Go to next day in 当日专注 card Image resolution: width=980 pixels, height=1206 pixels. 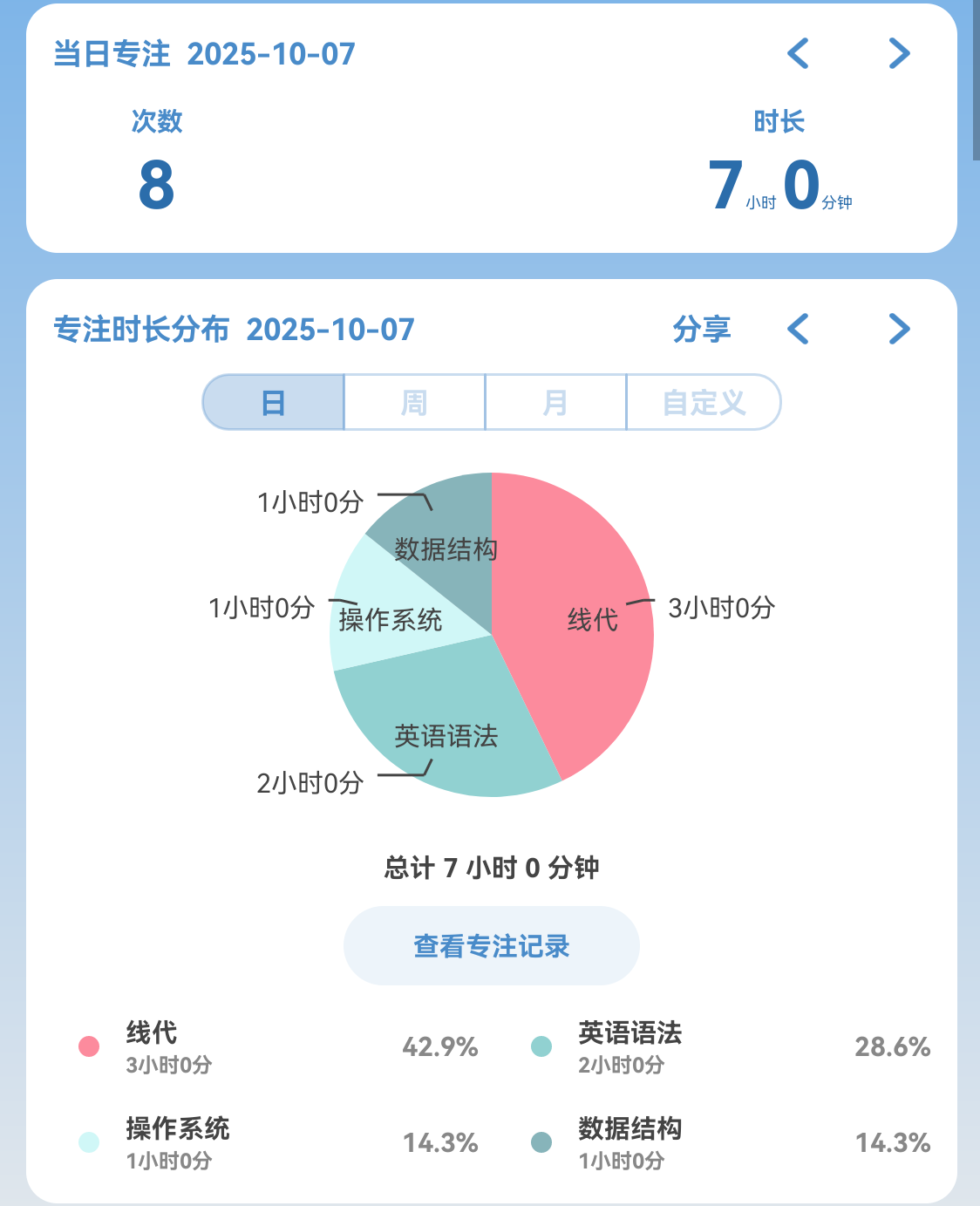(x=899, y=54)
